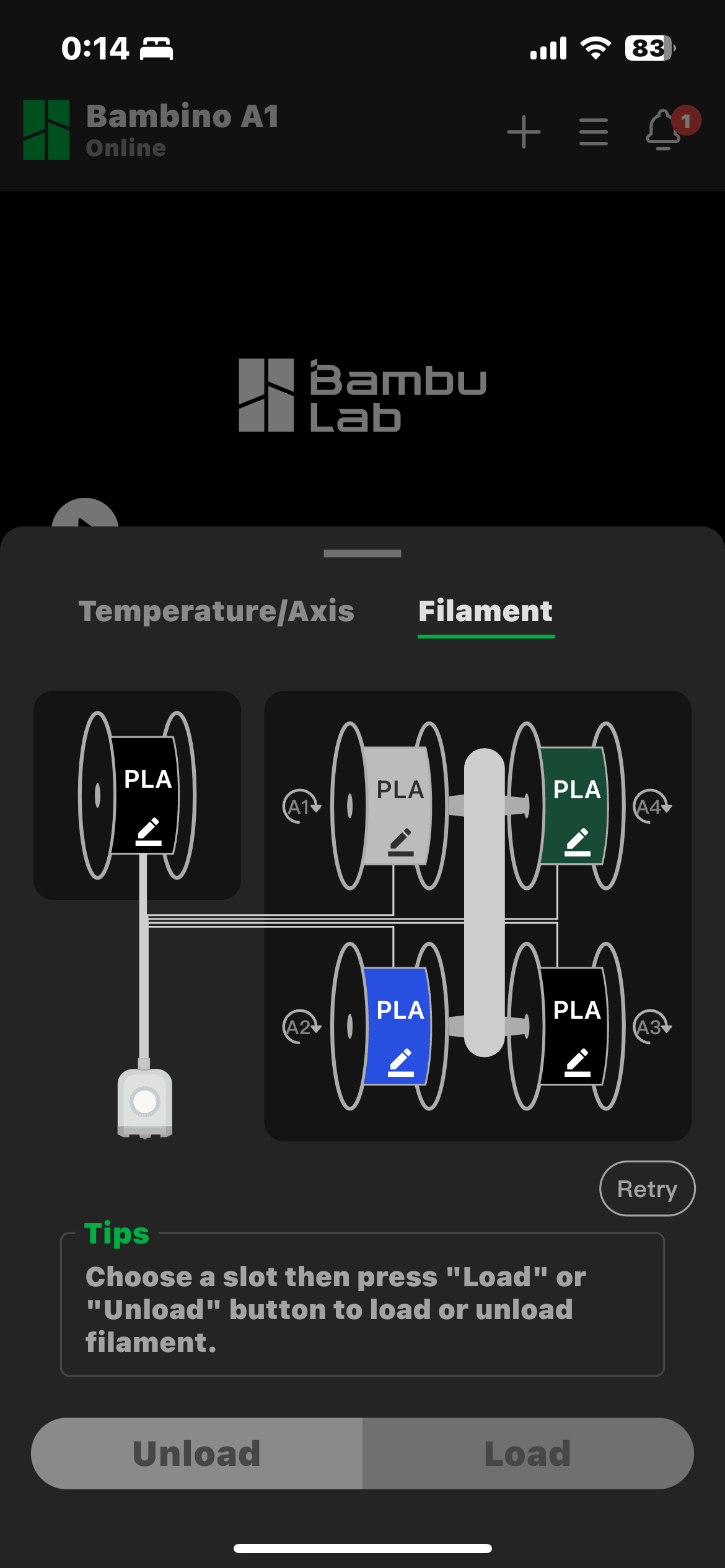This screenshot has width=725, height=1568.
Task: Switch to the Temperature/Axis tab
Action: point(216,611)
